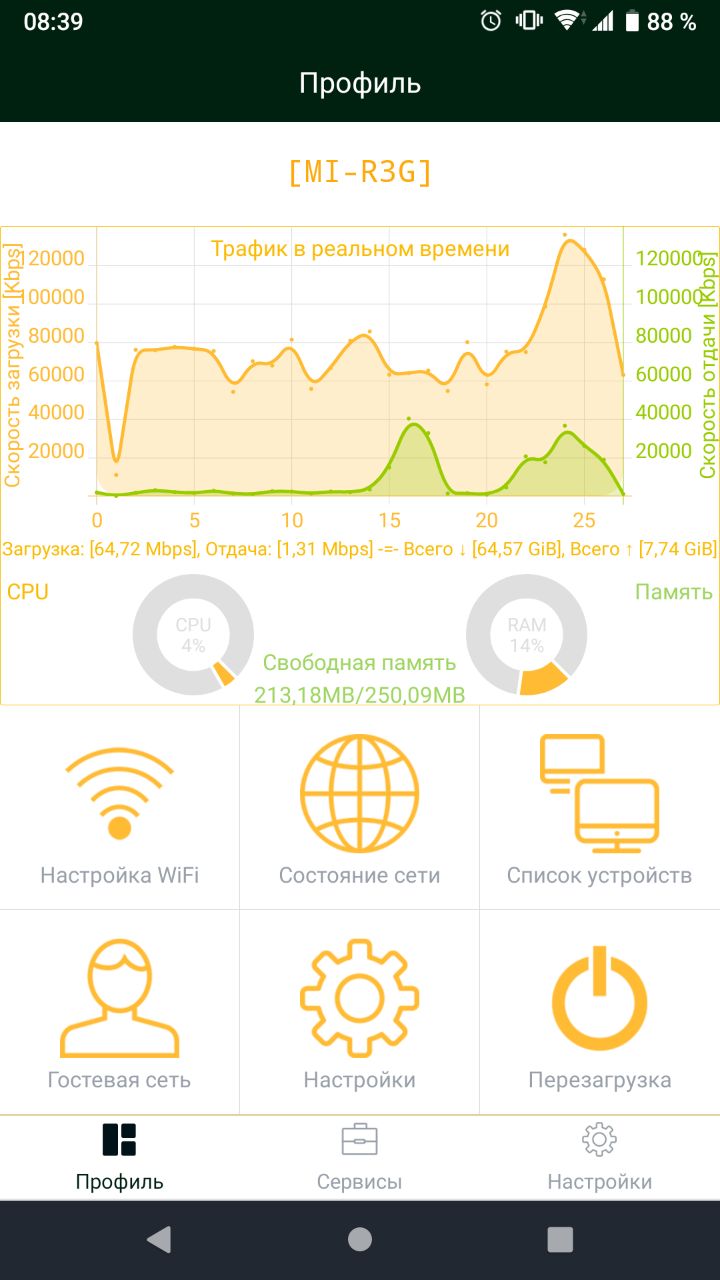
Task: Go back using the system back button
Action: pyautogui.click(x=159, y=1240)
